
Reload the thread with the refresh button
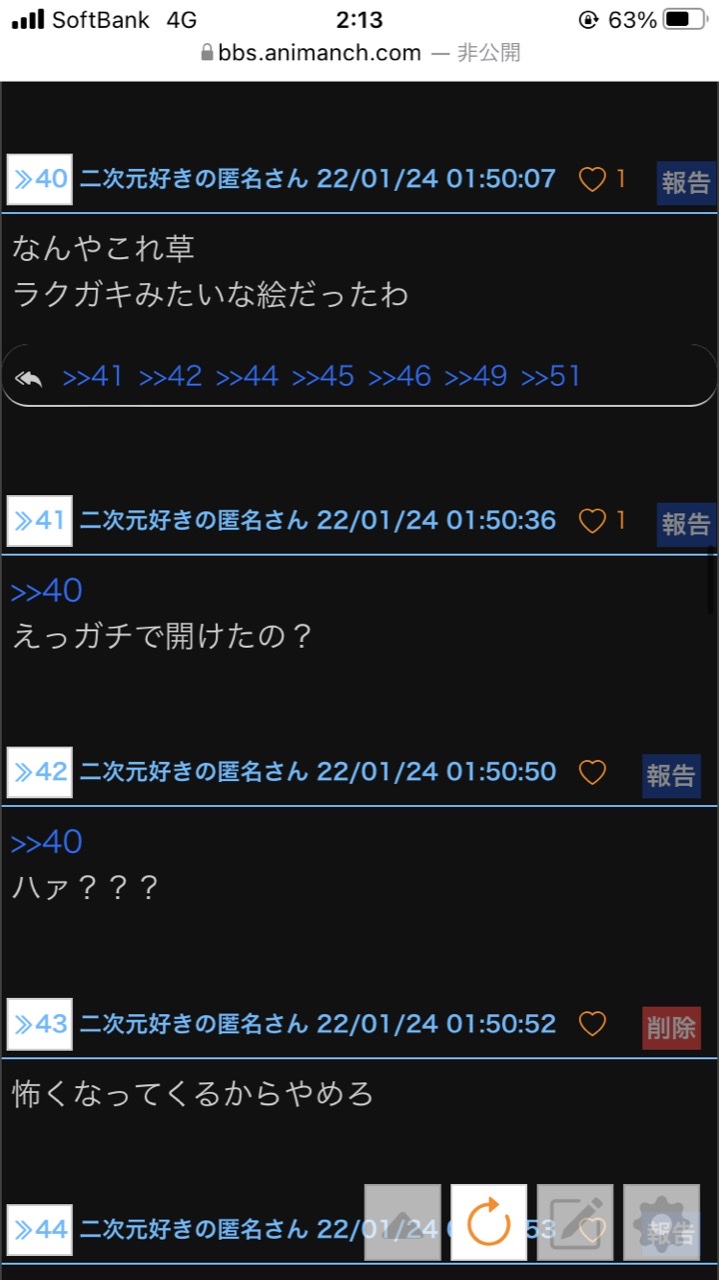click(489, 1222)
